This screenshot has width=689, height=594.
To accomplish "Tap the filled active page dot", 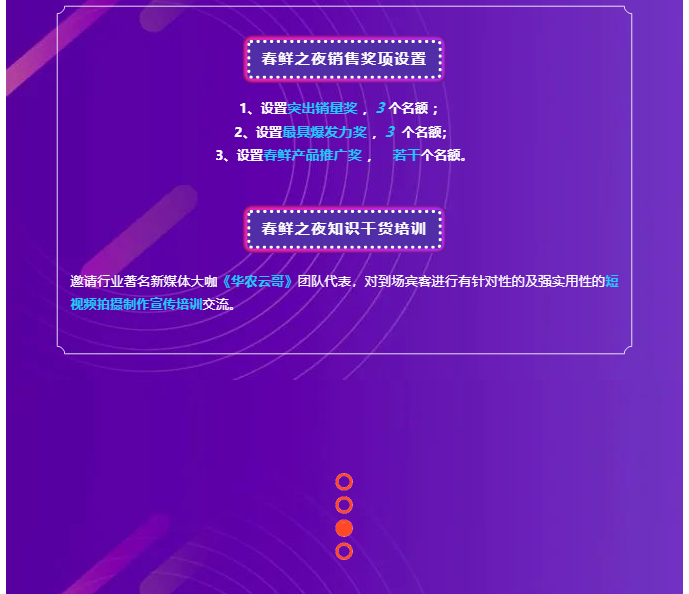I will click(x=344, y=528).
